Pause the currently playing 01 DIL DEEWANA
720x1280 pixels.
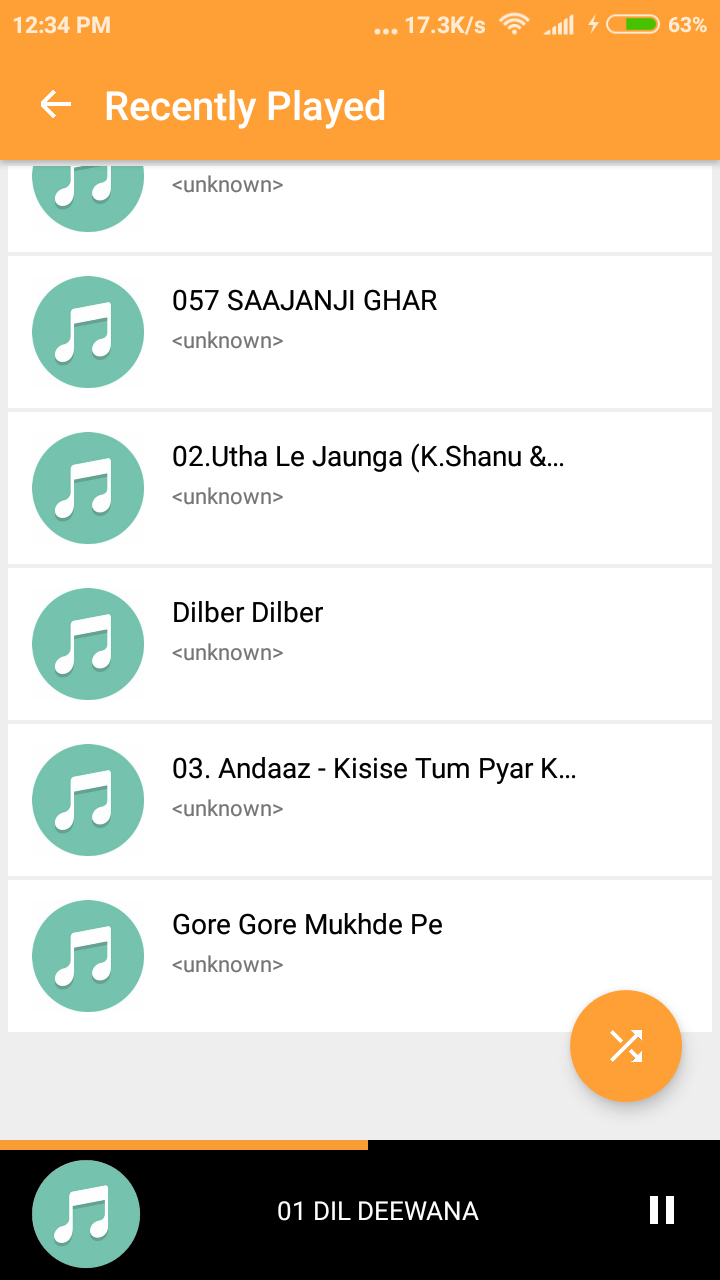coord(661,1211)
